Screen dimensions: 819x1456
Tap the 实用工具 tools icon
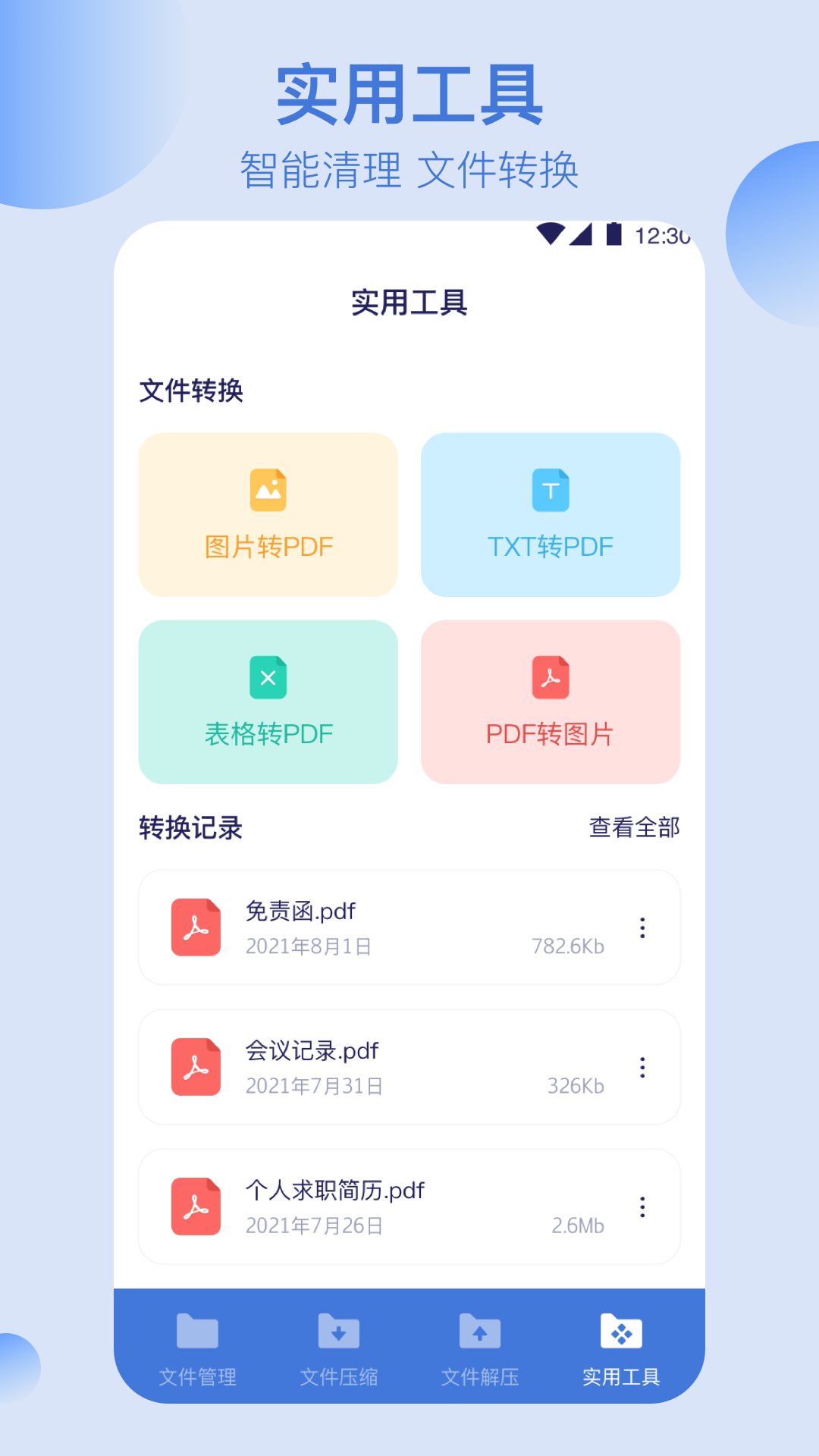[621, 1332]
